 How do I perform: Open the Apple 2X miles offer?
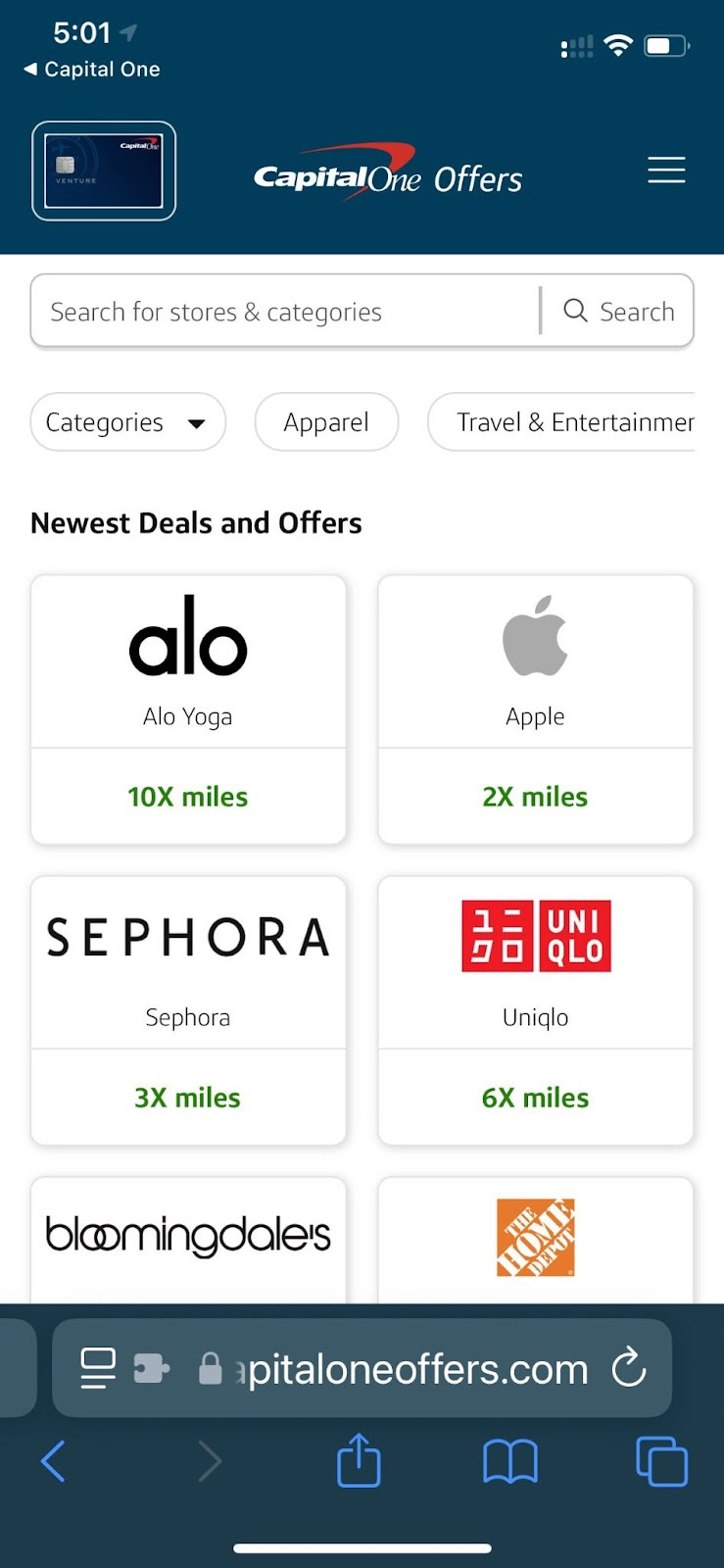click(x=535, y=710)
